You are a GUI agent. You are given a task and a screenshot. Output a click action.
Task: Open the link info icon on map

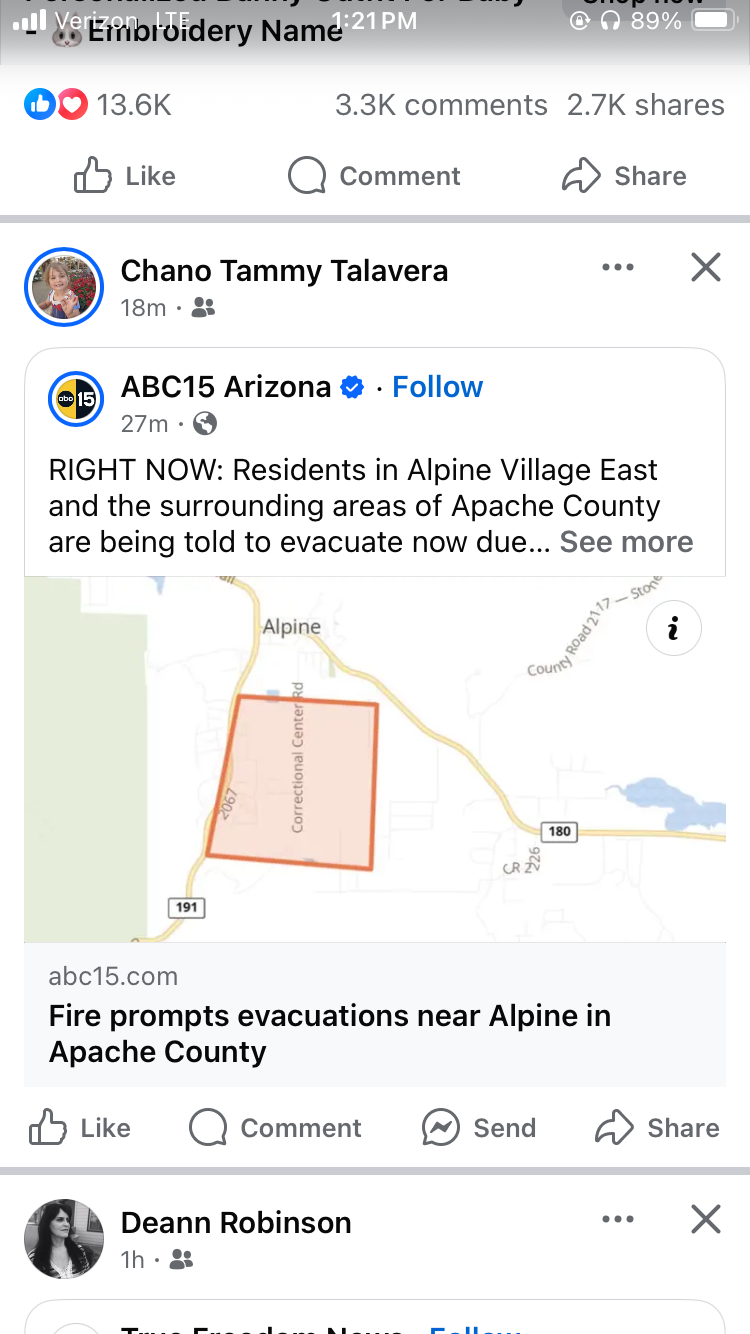[x=673, y=628]
